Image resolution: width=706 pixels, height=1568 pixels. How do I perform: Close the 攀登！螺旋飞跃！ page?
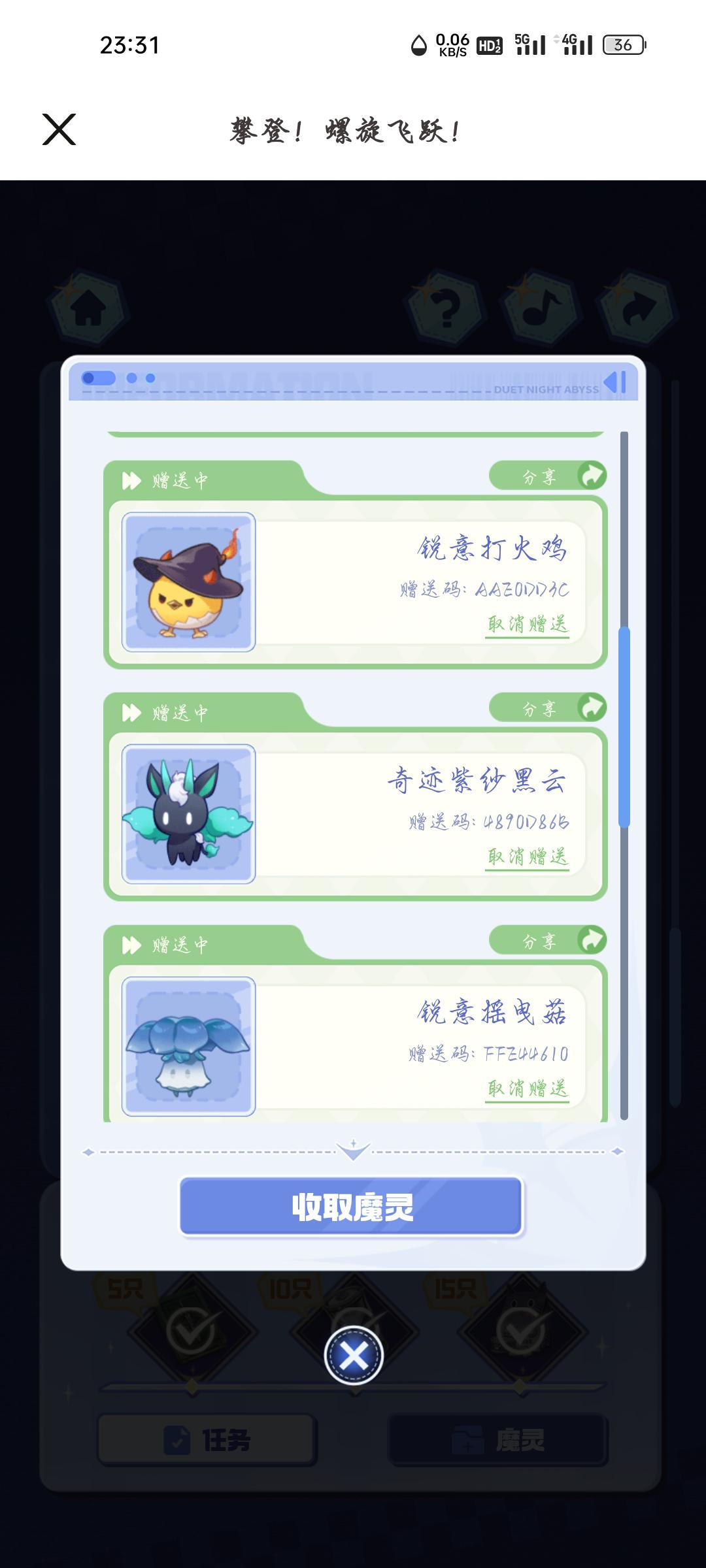(x=59, y=129)
